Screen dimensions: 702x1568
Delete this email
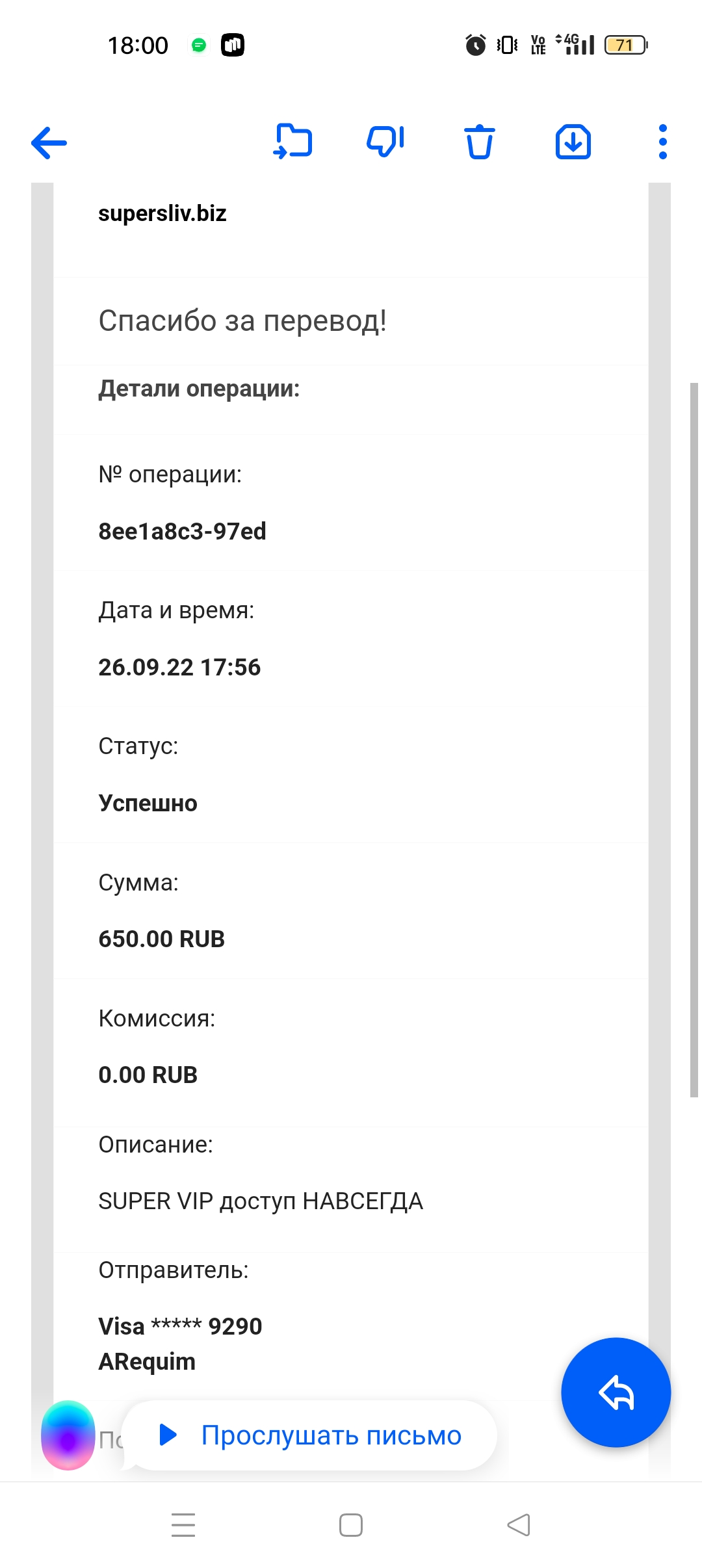(x=479, y=142)
